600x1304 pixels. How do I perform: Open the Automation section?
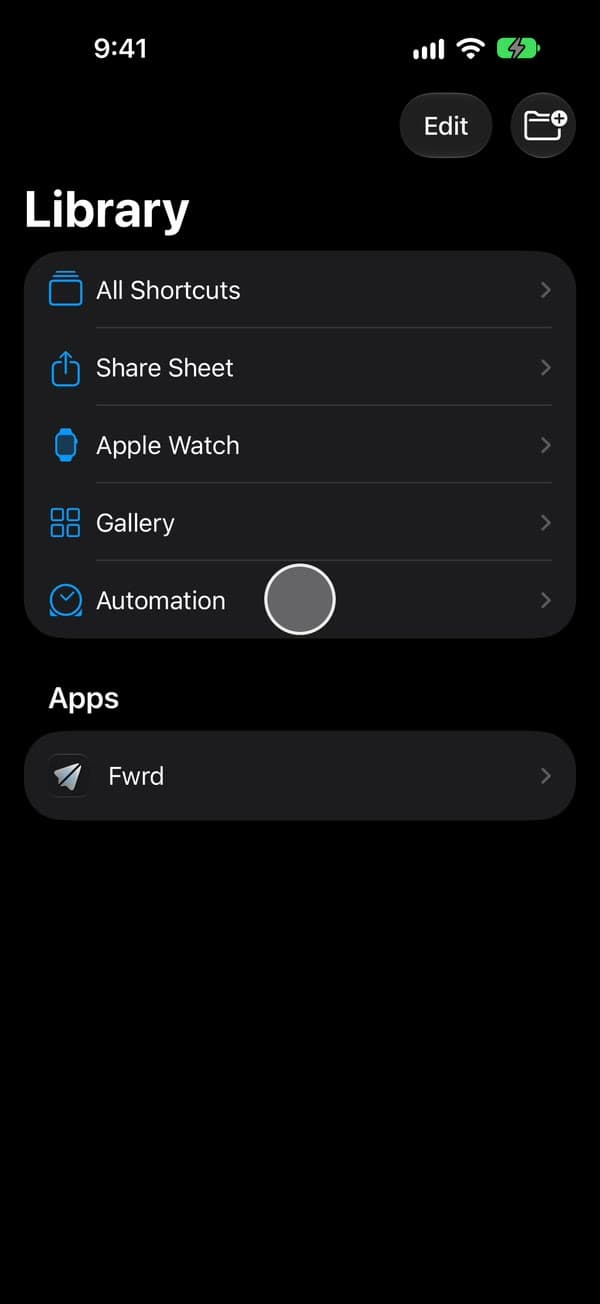coord(300,600)
